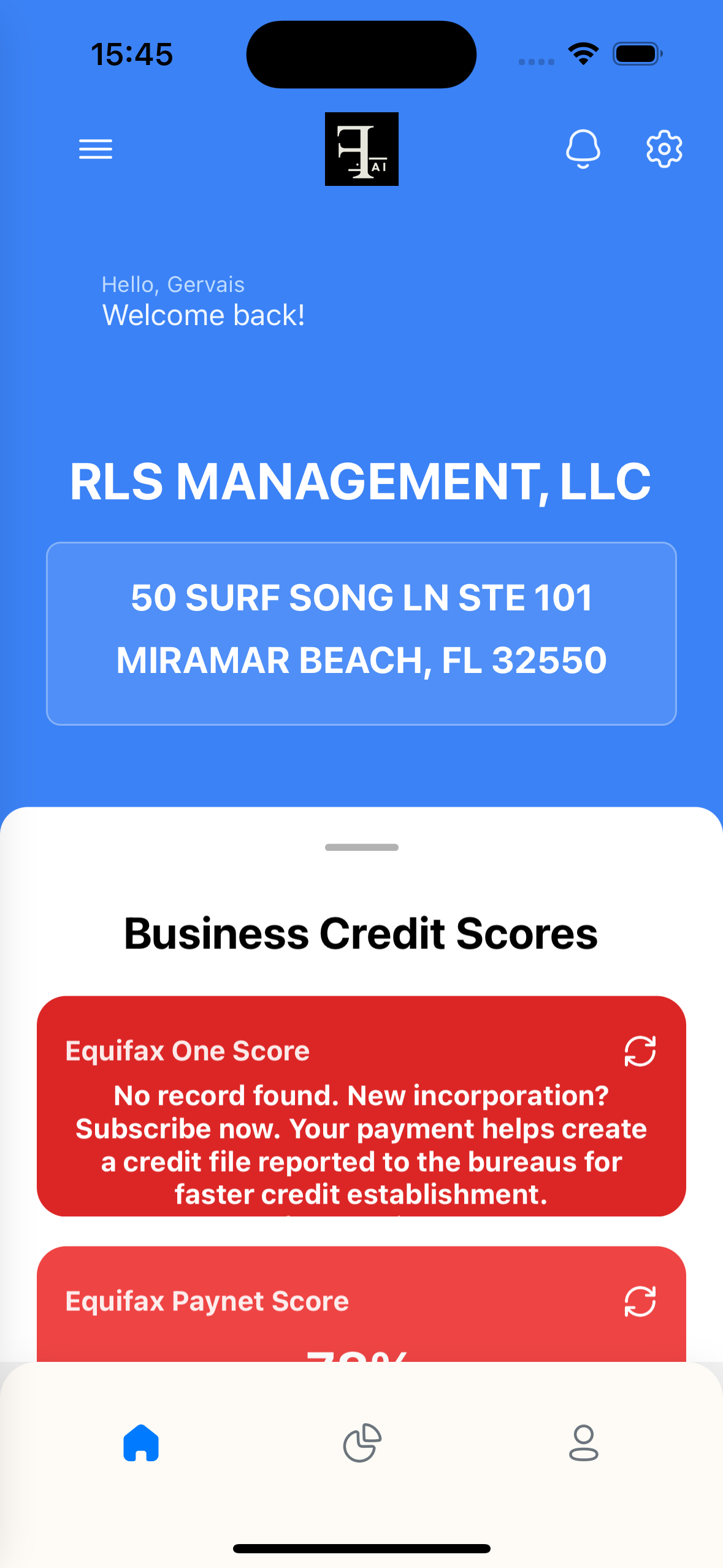
Task: Switch to the pie chart tab
Action: click(x=362, y=1443)
